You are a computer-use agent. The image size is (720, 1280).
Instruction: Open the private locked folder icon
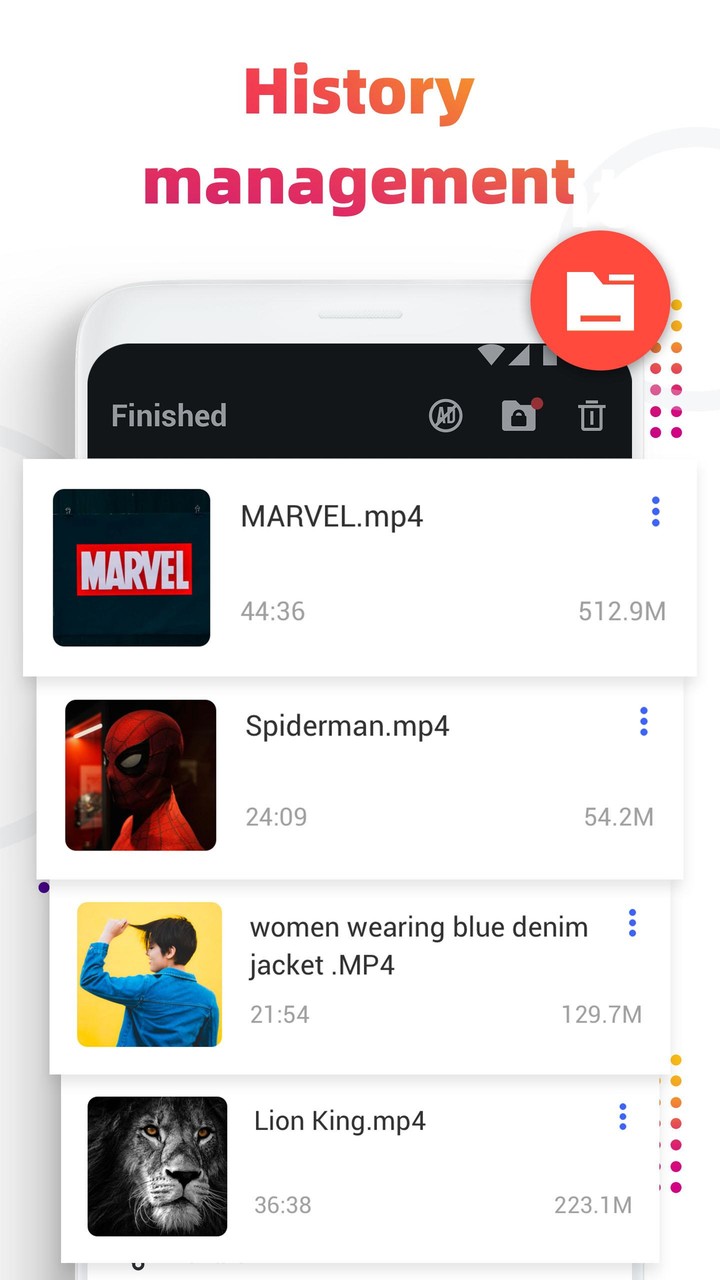coord(518,415)
